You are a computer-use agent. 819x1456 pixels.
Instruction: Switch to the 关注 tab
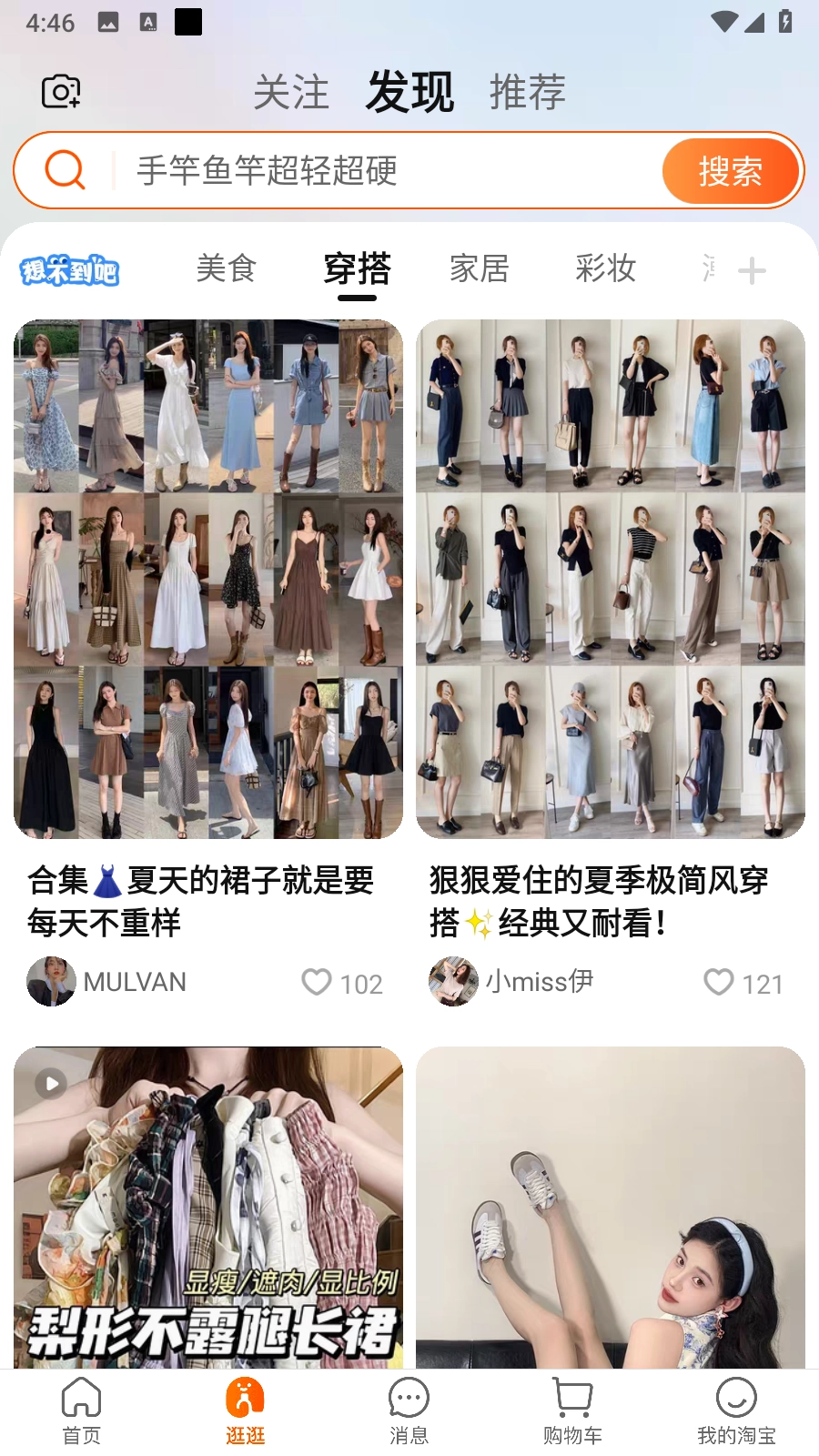tap(291, 90)
